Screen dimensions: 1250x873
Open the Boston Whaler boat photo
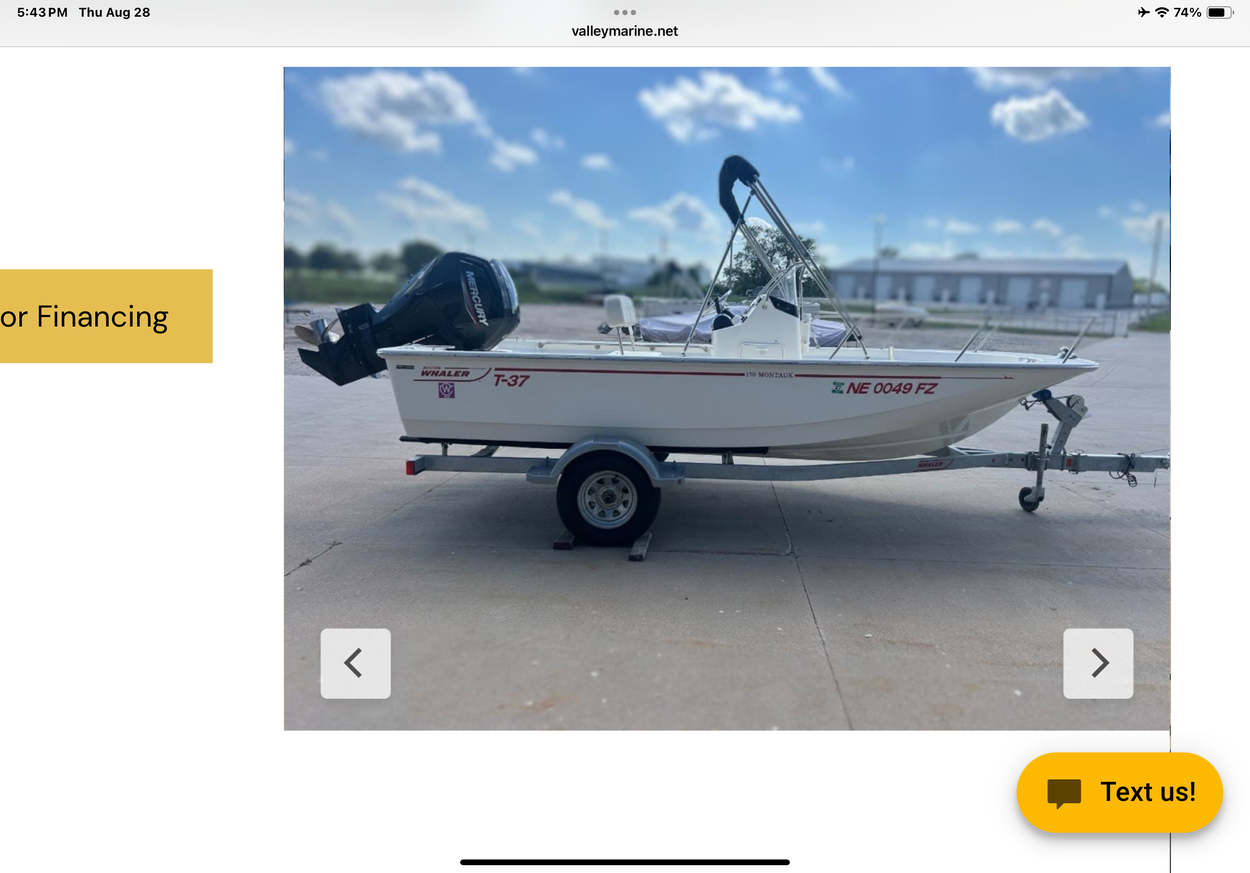pos(726,398)
